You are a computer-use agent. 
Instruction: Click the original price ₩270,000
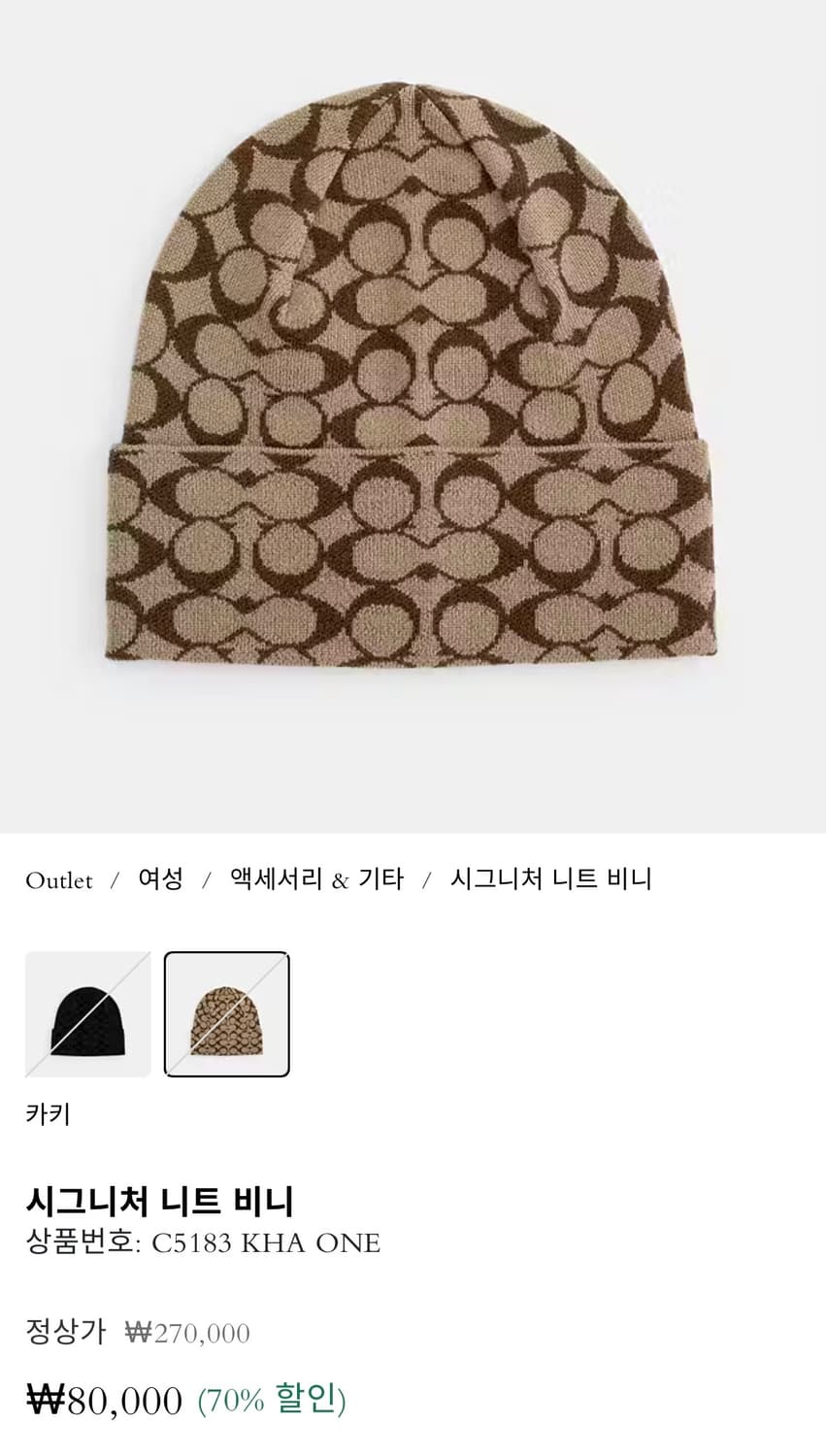click(189, 1334)
